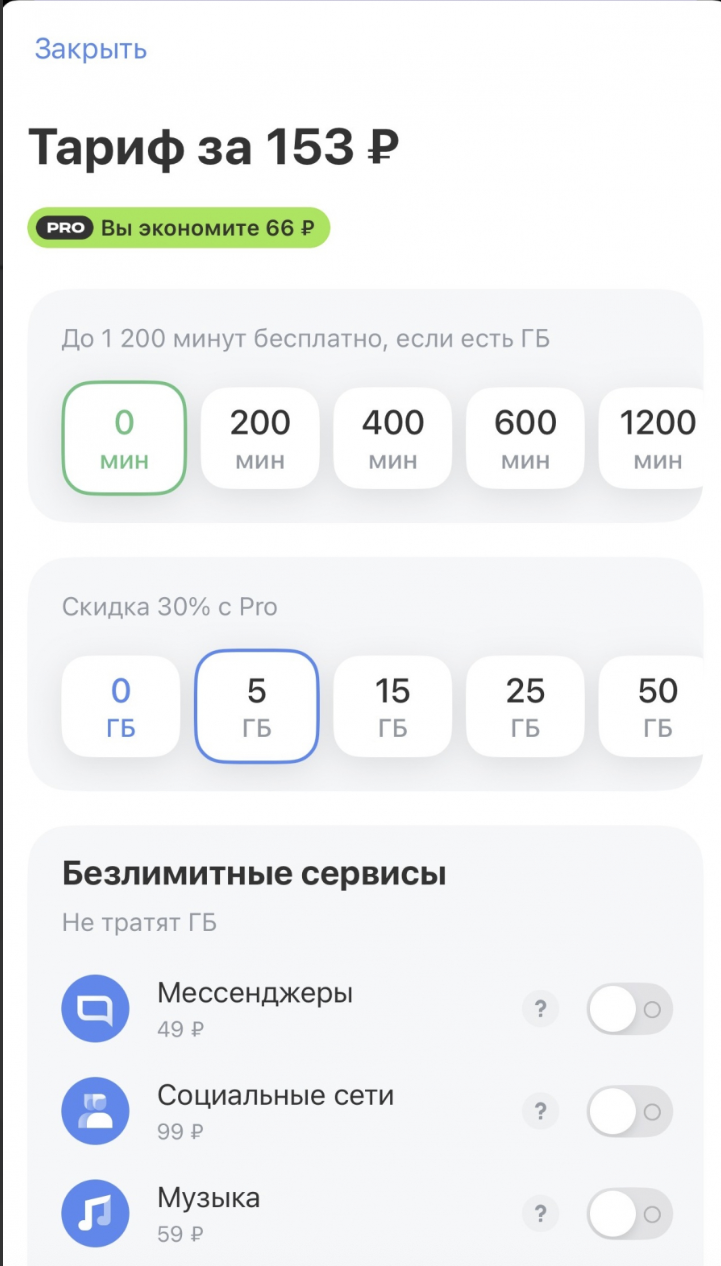The height and width of the screenshot is (1266, 721).
Task: Toggle the Музыка unlimited service
Action: [x=630, y=1214]
